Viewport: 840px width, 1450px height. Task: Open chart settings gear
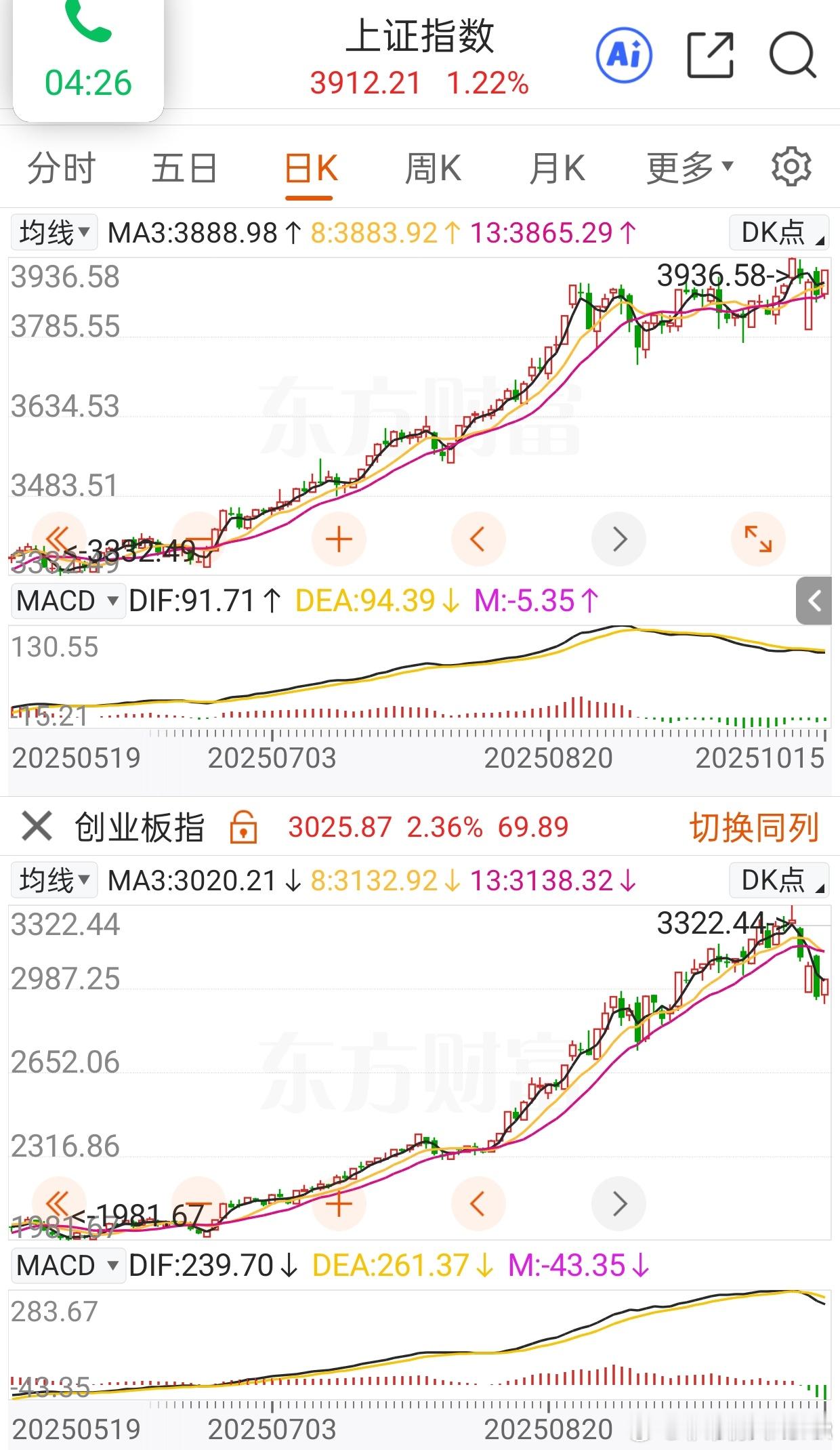[791, 167]
